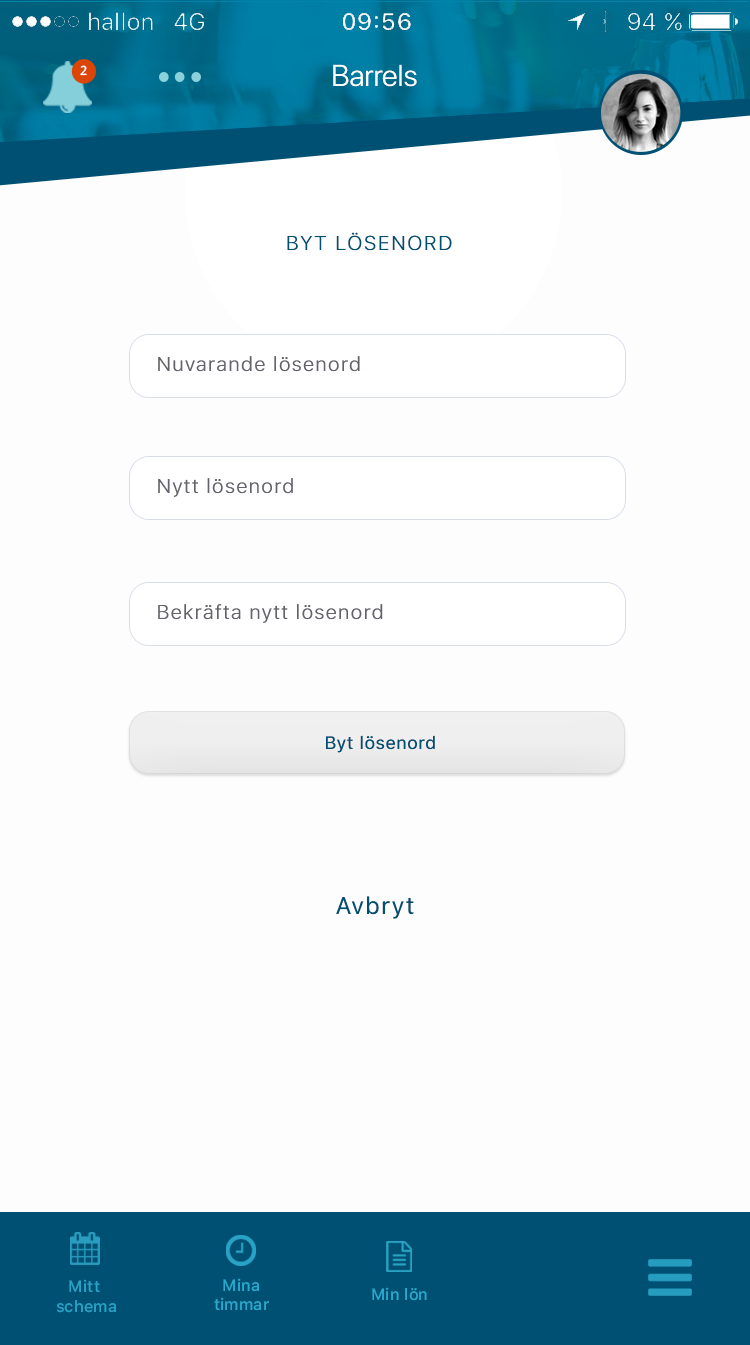Switch to the Mitt schema tab

click(x=86, y=1273)
